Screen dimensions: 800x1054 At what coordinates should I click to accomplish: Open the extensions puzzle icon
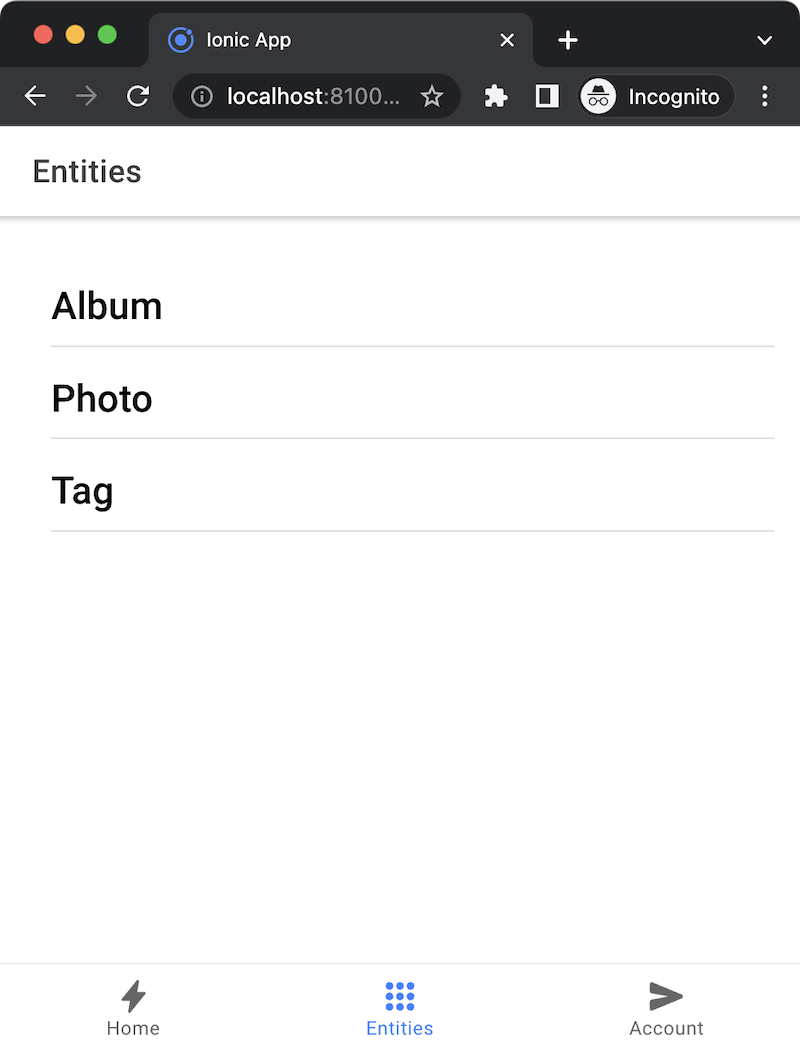pos(495,96)
